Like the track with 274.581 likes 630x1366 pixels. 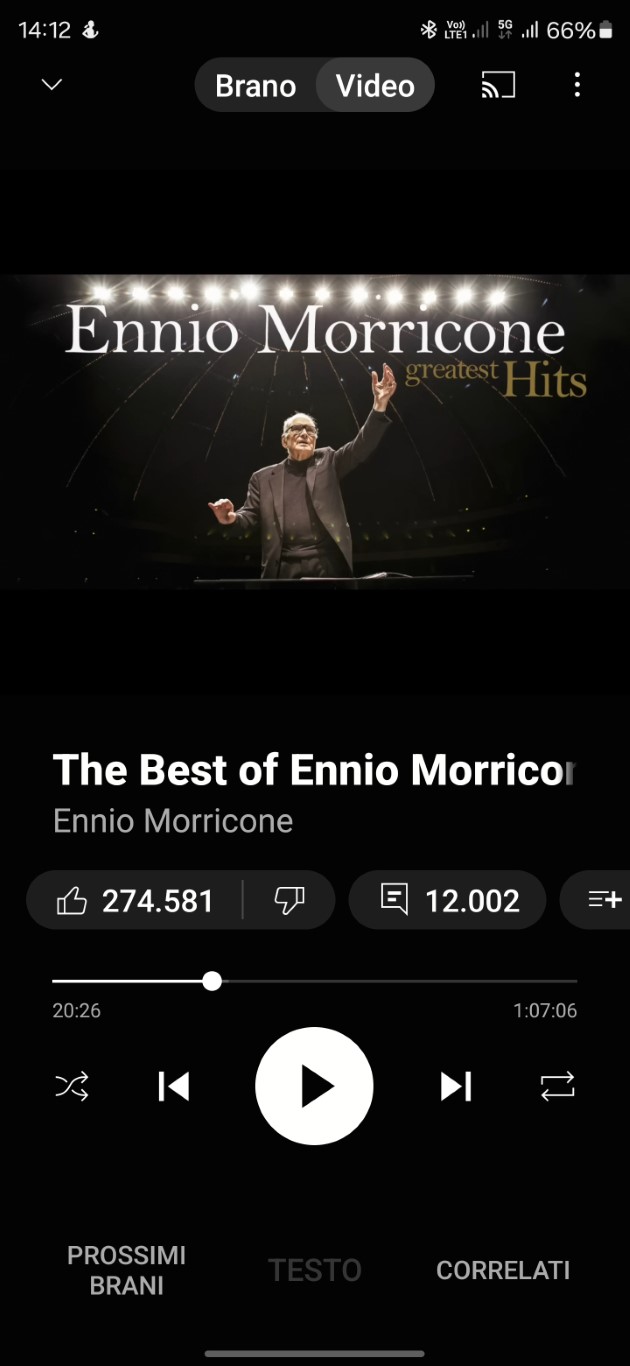tap(135, 901)
